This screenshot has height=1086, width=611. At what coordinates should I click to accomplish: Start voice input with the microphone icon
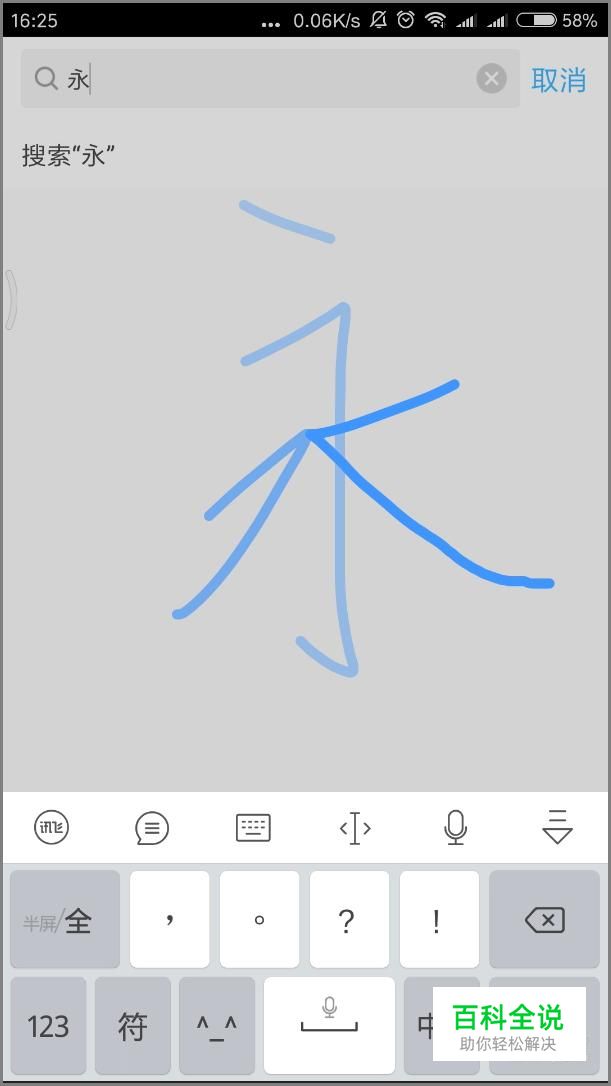tap(456, 828)
